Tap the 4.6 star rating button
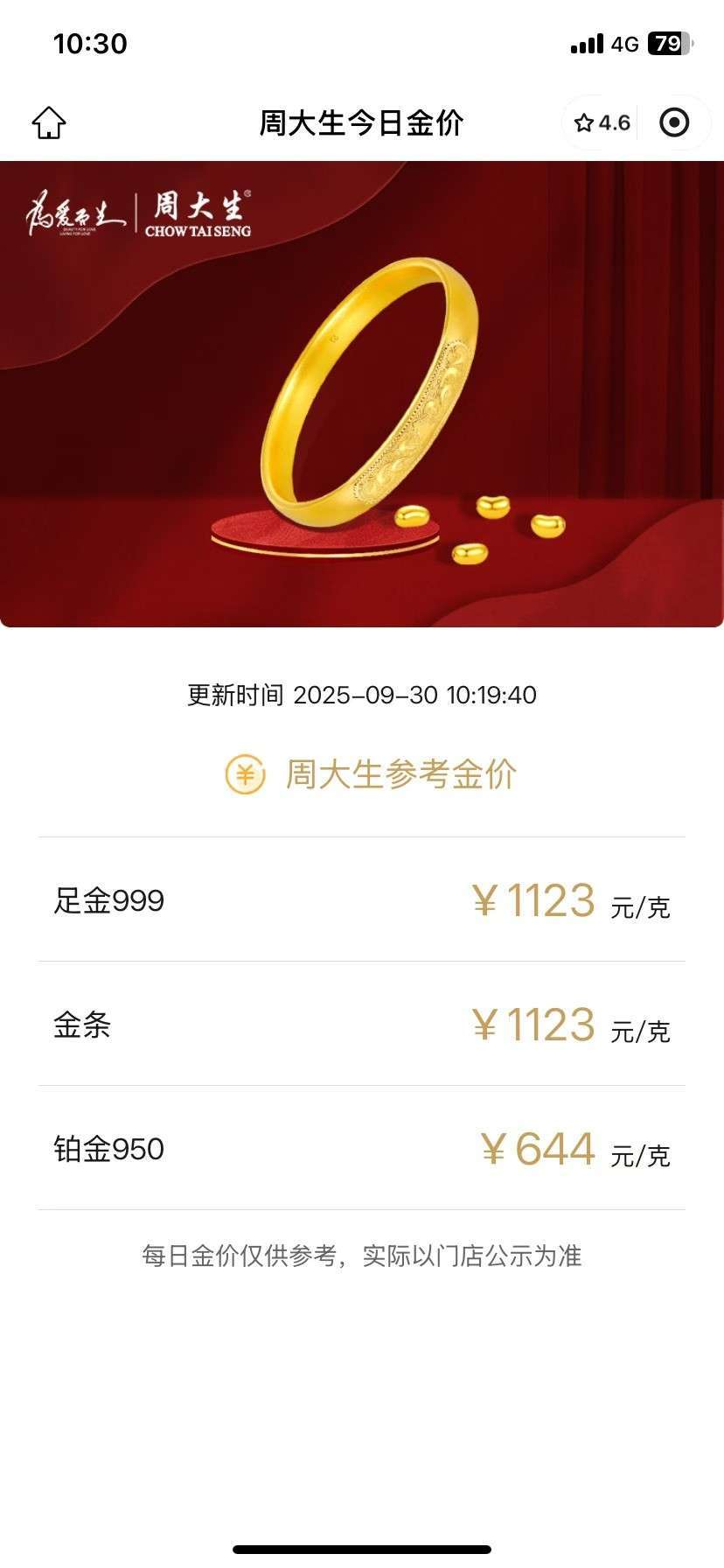Image resolution: width=724 pixels, height=1568 pixels. coord(602,122)
